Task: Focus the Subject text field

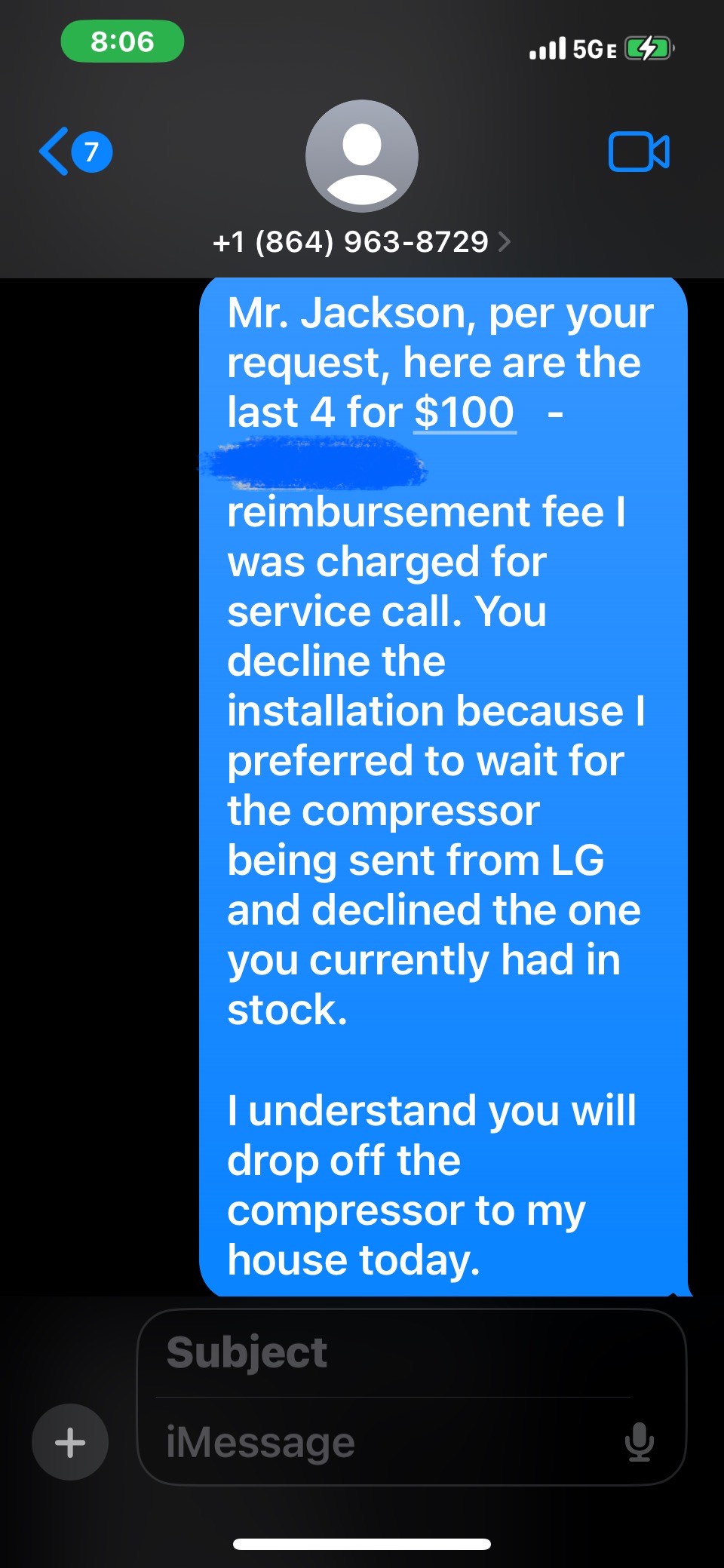Action: (x=392, y=1352)
